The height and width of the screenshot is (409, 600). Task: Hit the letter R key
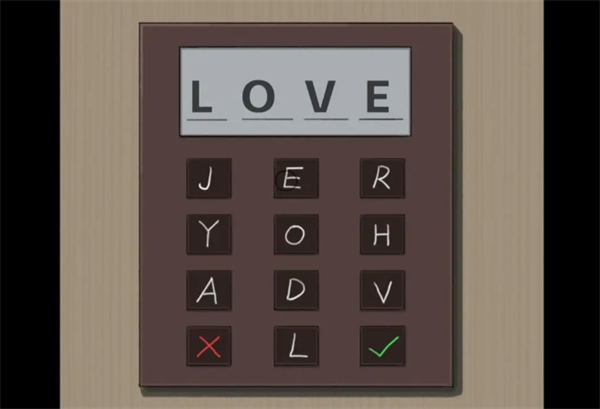[x=382, y=179]
